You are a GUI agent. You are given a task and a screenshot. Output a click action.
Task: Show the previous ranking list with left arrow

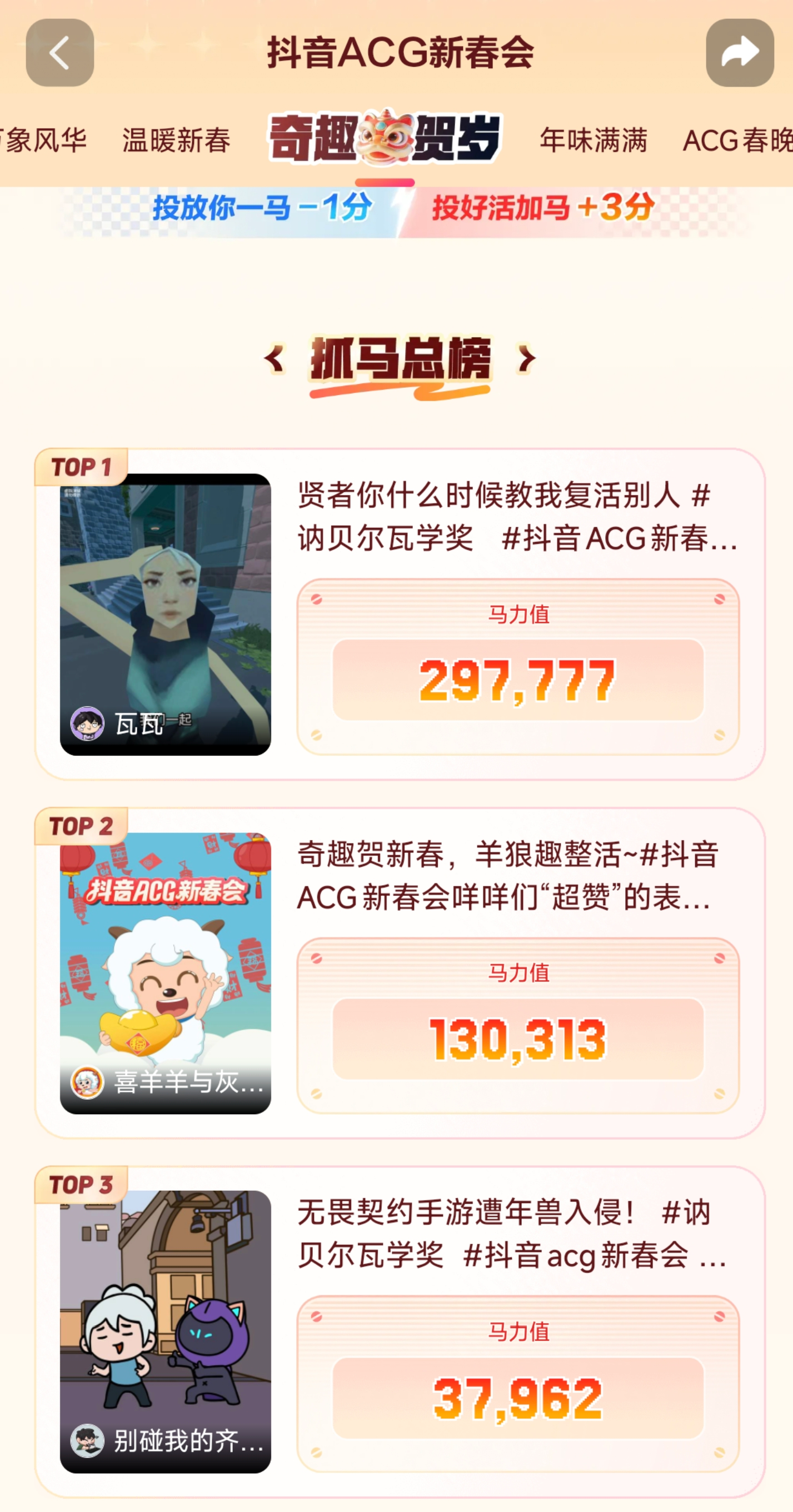274,358
